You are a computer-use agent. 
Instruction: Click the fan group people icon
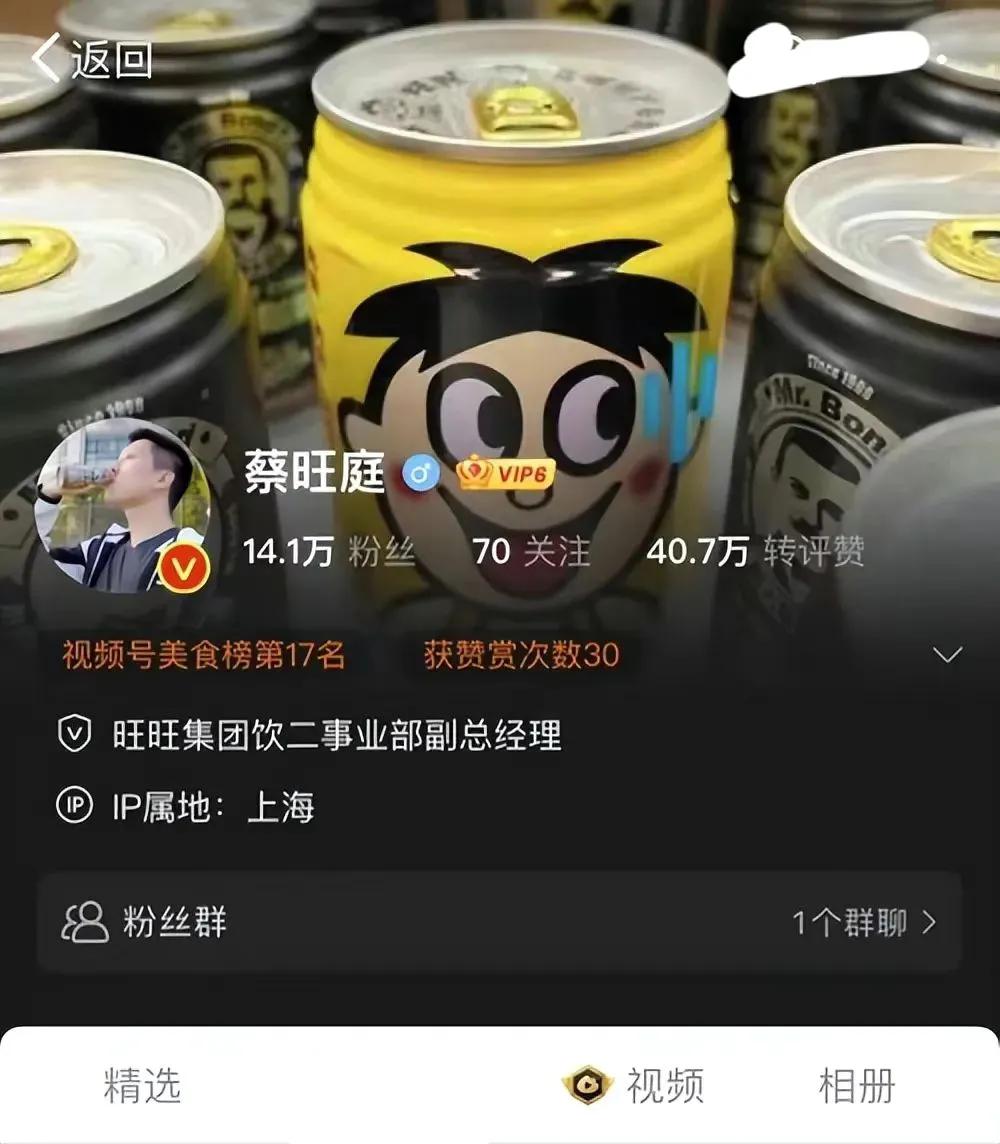87,921
